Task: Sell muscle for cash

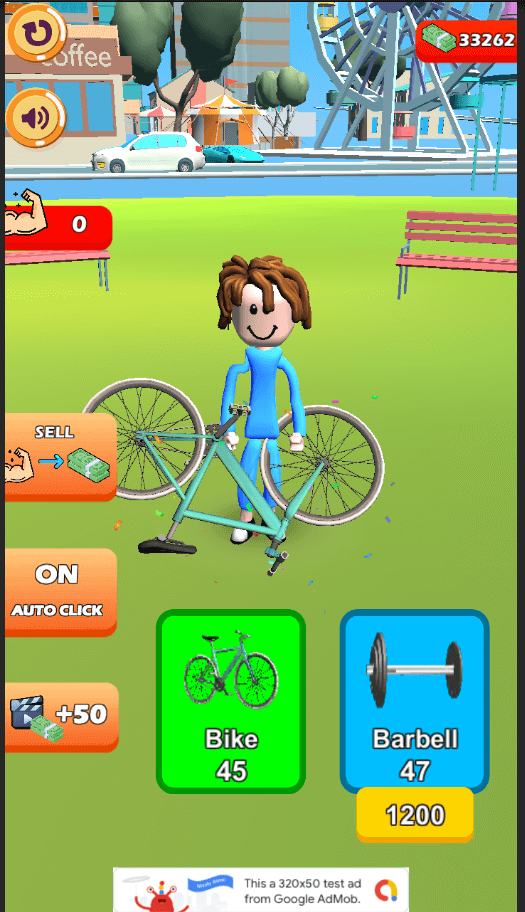Action: point(60,457)
